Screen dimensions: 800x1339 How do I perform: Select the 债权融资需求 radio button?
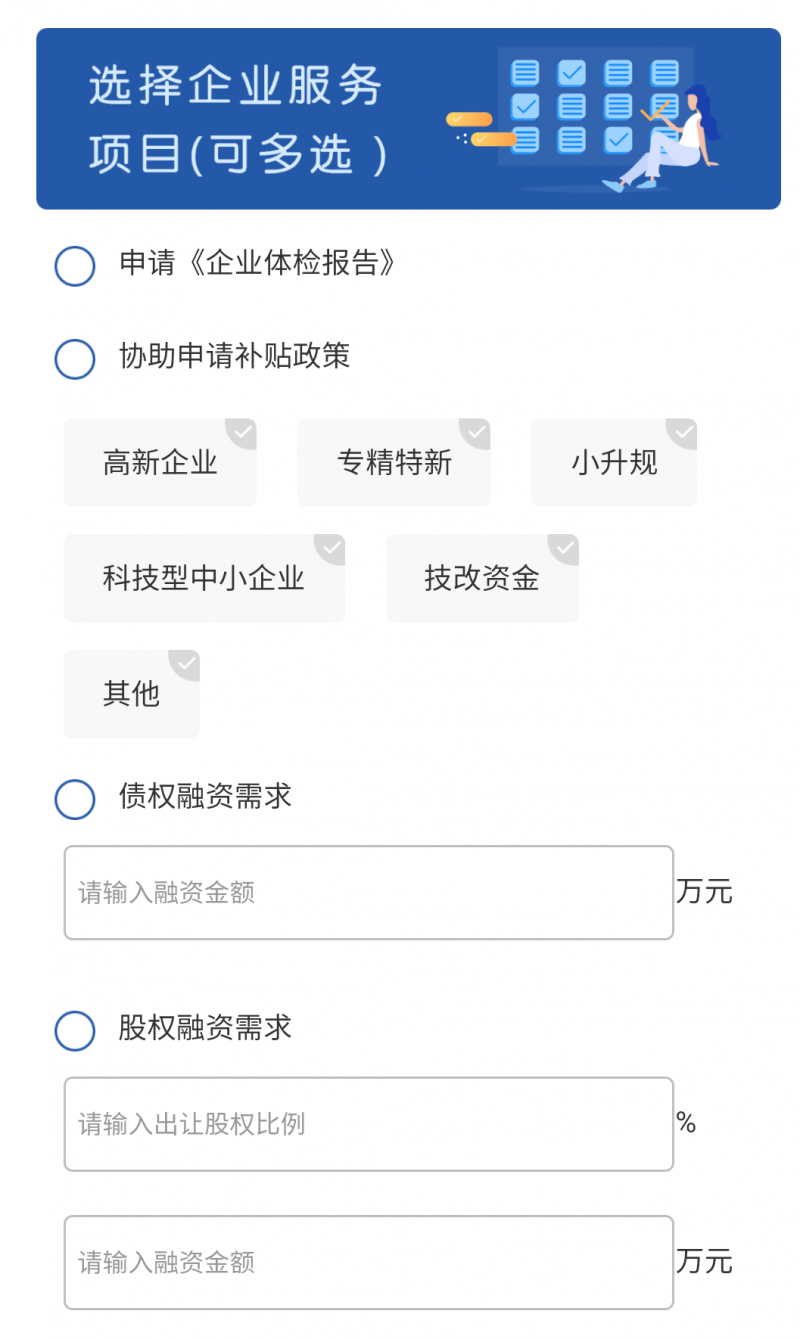74,799
